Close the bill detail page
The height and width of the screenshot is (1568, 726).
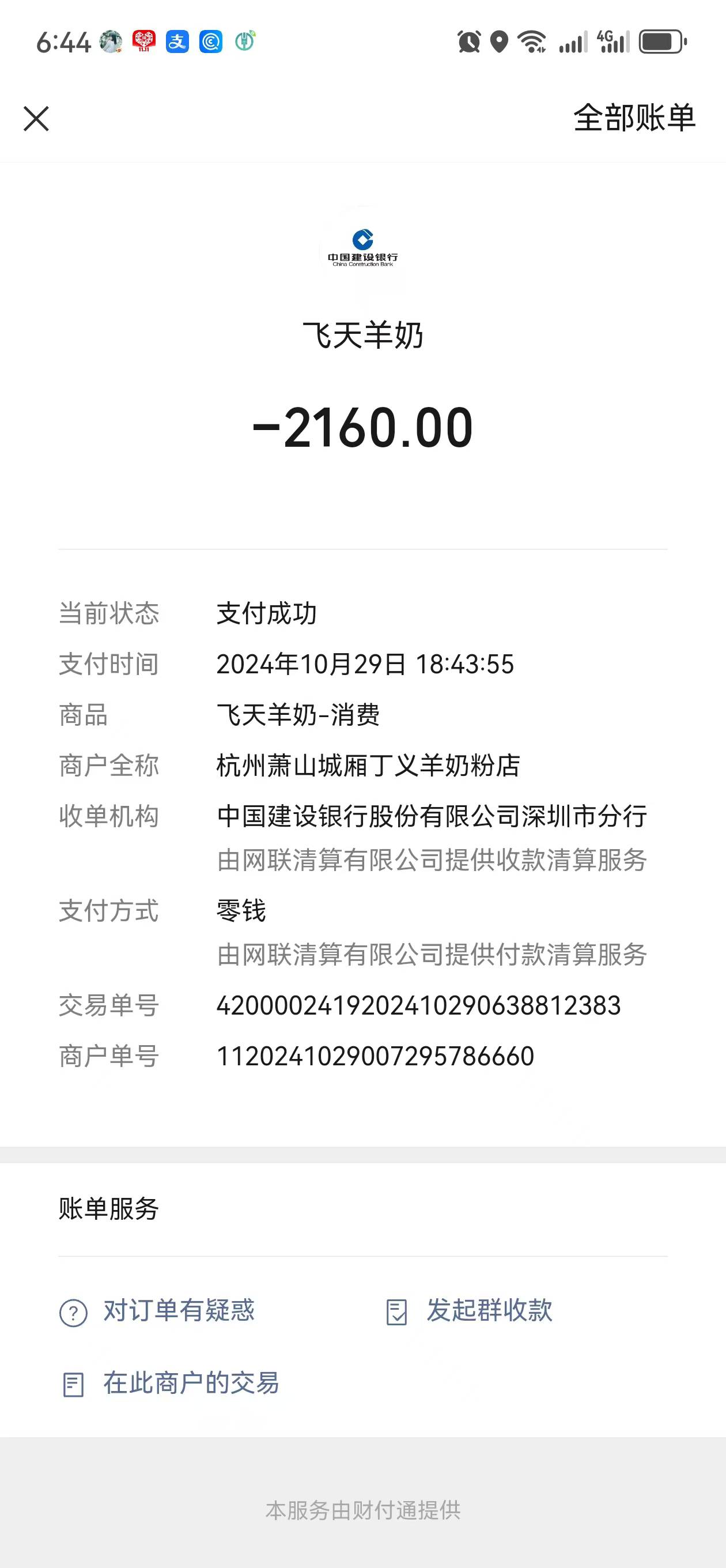(x=36, y=119)
